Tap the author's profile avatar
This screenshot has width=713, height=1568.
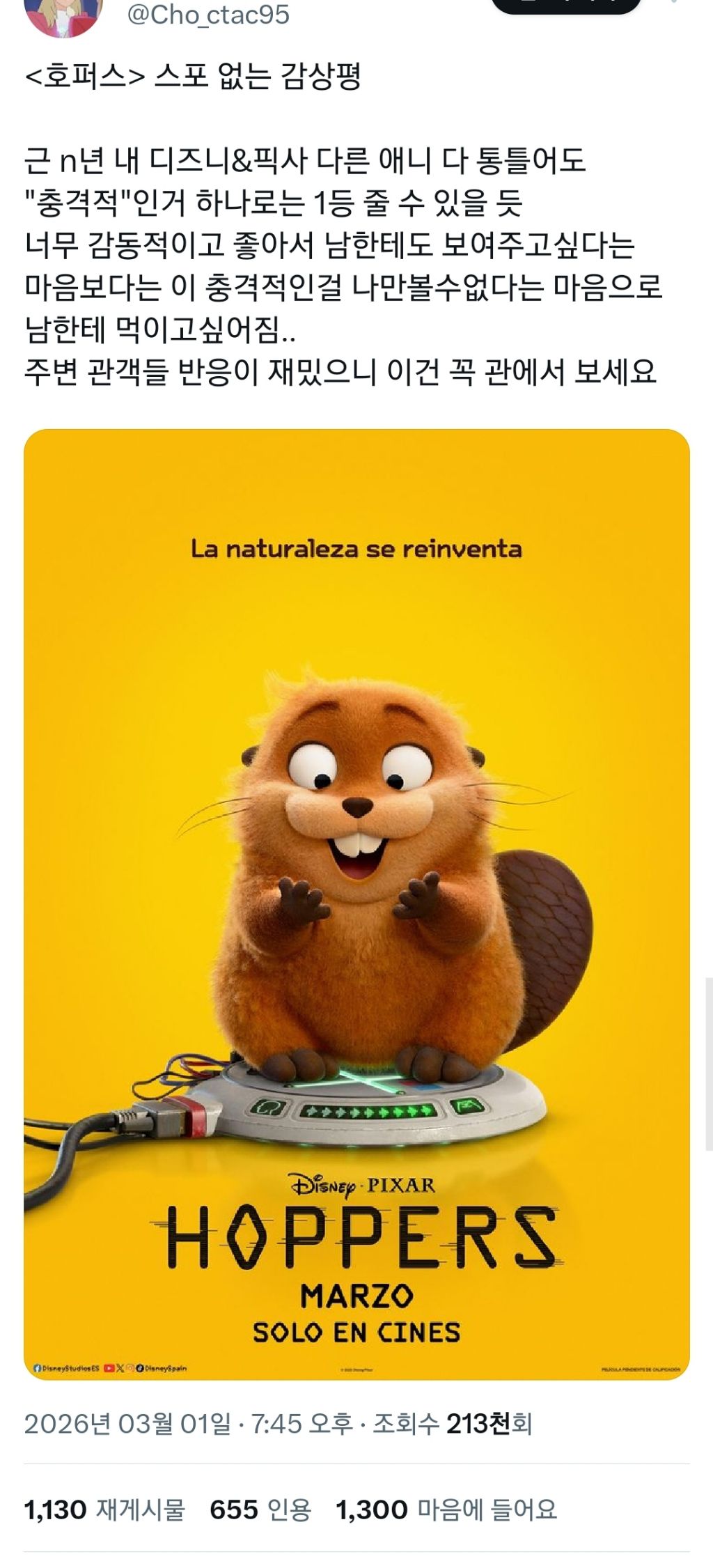(64, 15)
